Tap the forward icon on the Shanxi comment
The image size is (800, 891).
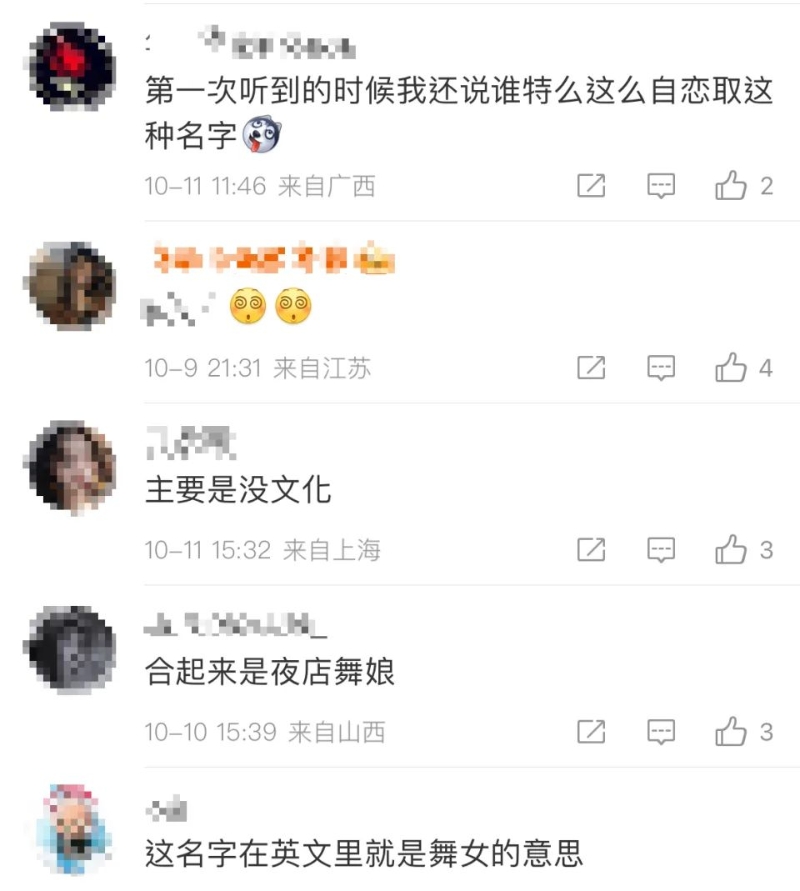point(593,731)
